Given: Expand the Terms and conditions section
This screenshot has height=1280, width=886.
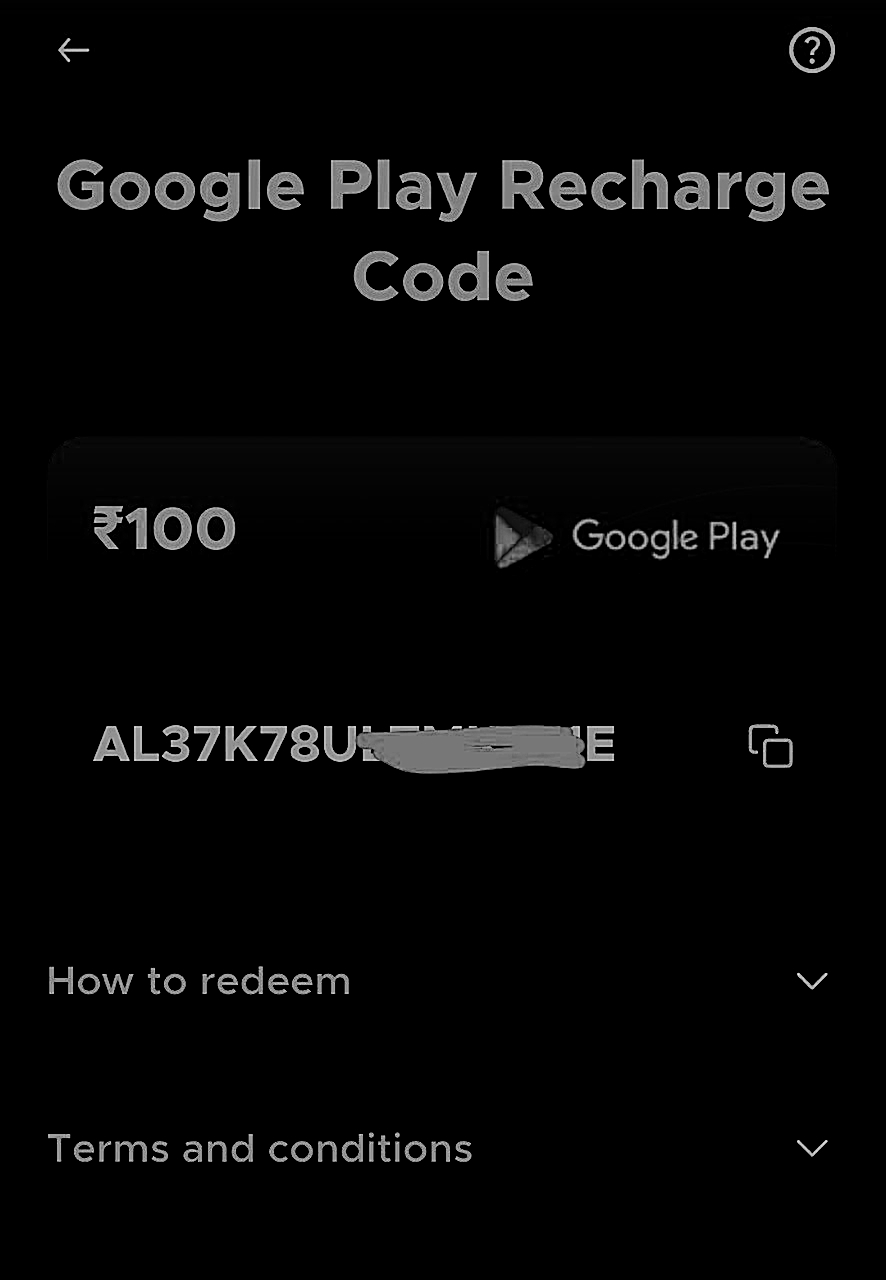Looking at the screenshot, I should pos(261,1148).
